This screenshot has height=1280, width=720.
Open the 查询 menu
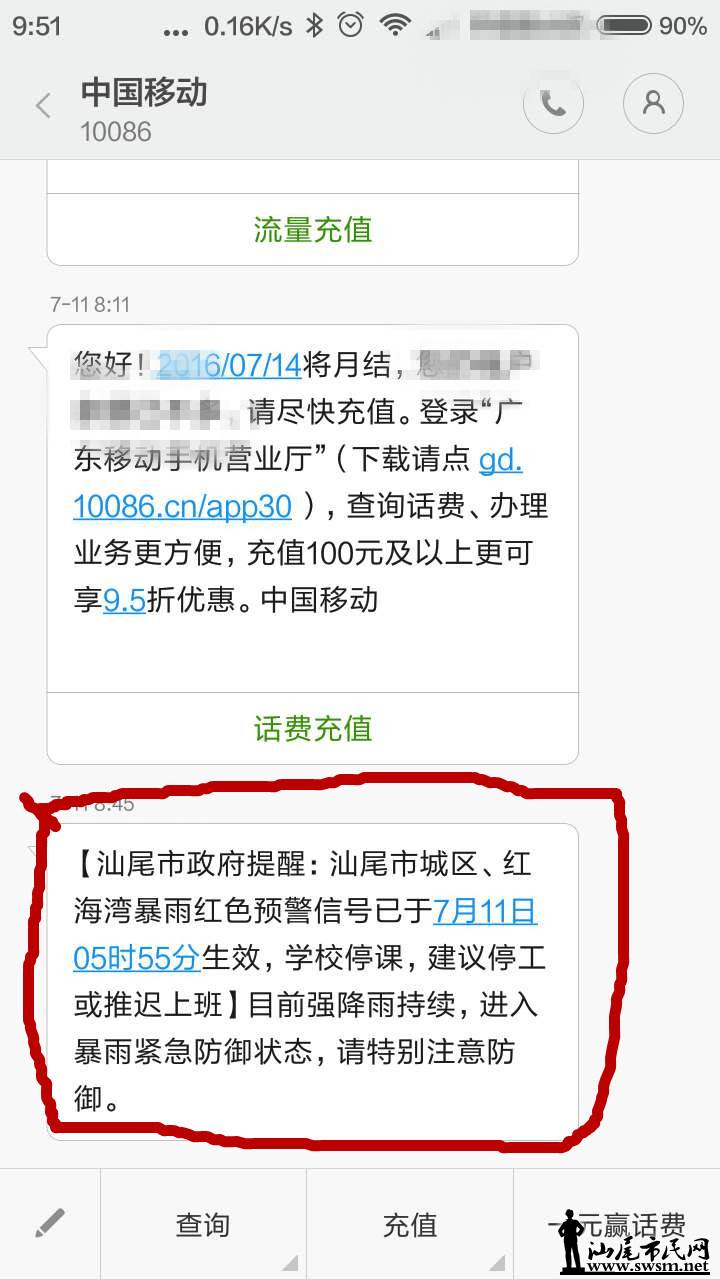[203, 1225]
